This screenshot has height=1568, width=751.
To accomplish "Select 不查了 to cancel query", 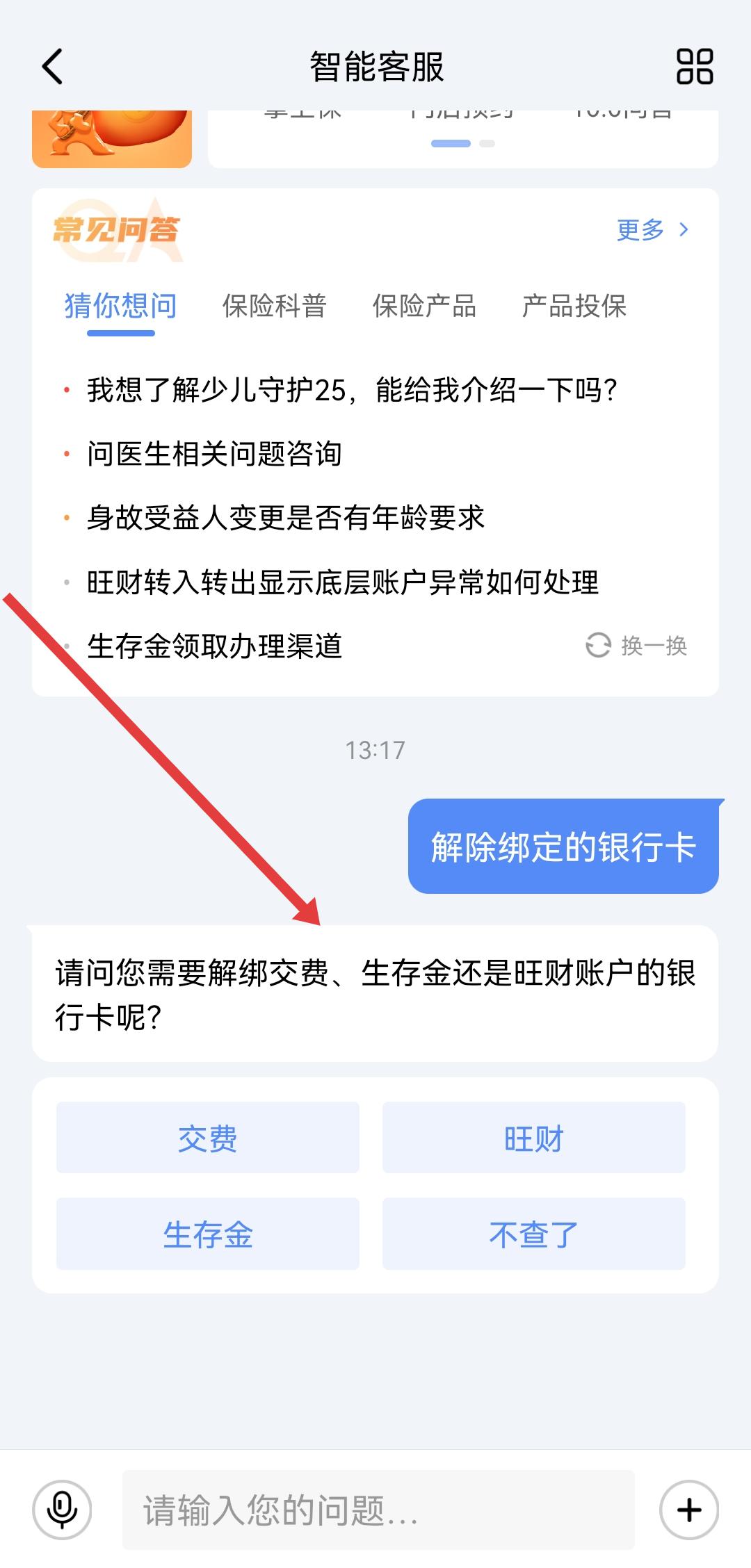I will 533,1234.
